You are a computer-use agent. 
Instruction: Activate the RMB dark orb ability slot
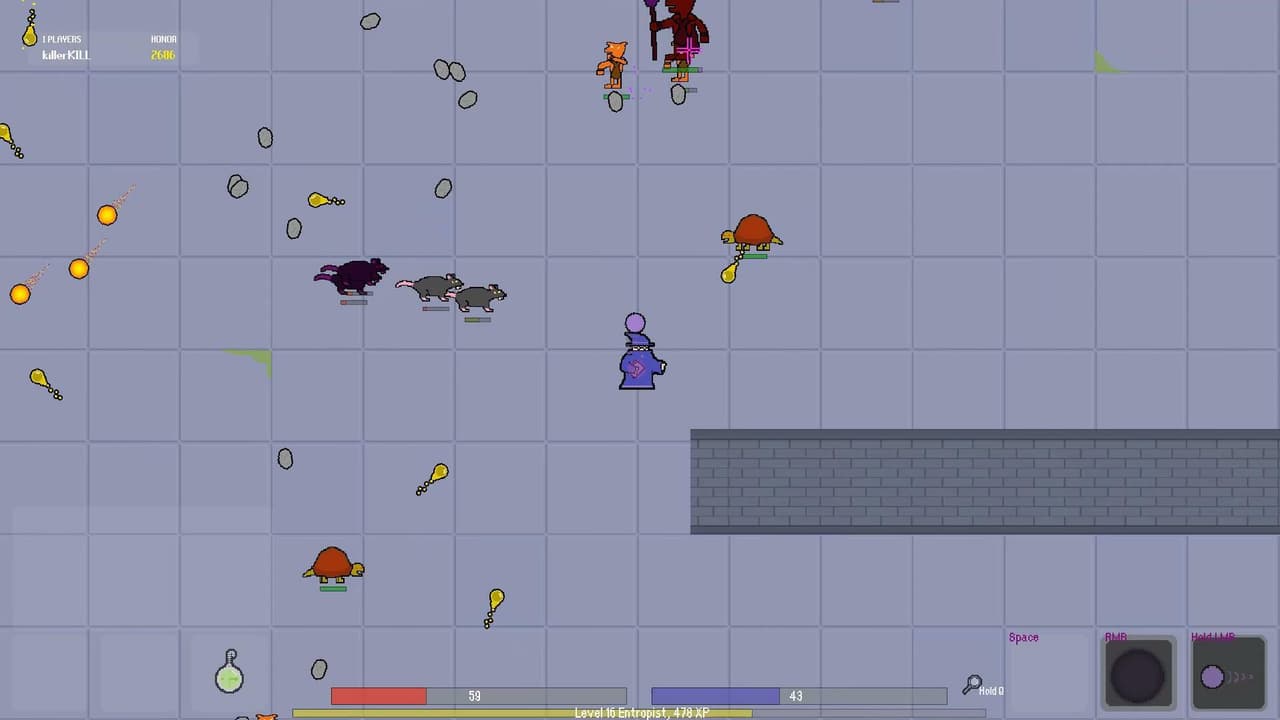click(x=1139, y=674)
